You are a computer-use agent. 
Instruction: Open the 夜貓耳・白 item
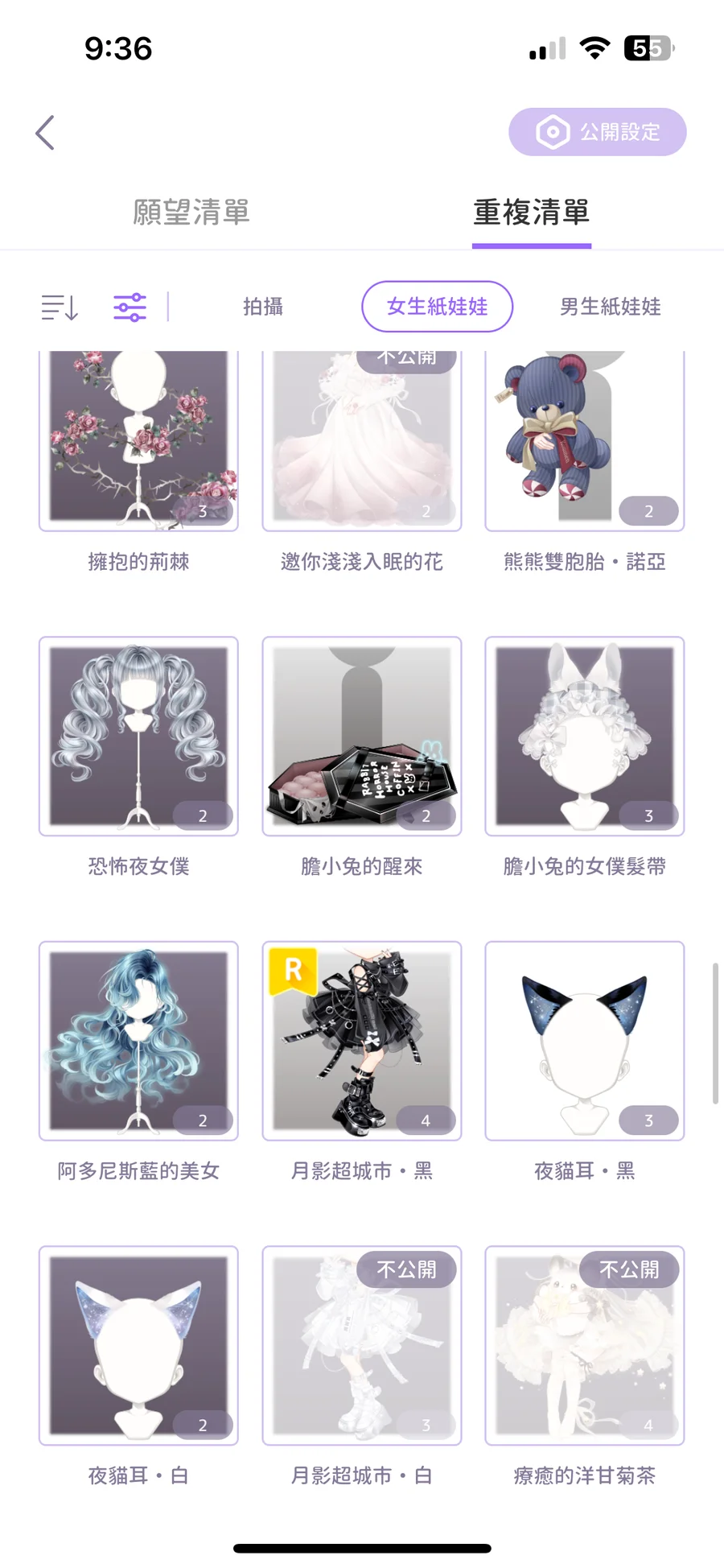tap(138, 1345)
